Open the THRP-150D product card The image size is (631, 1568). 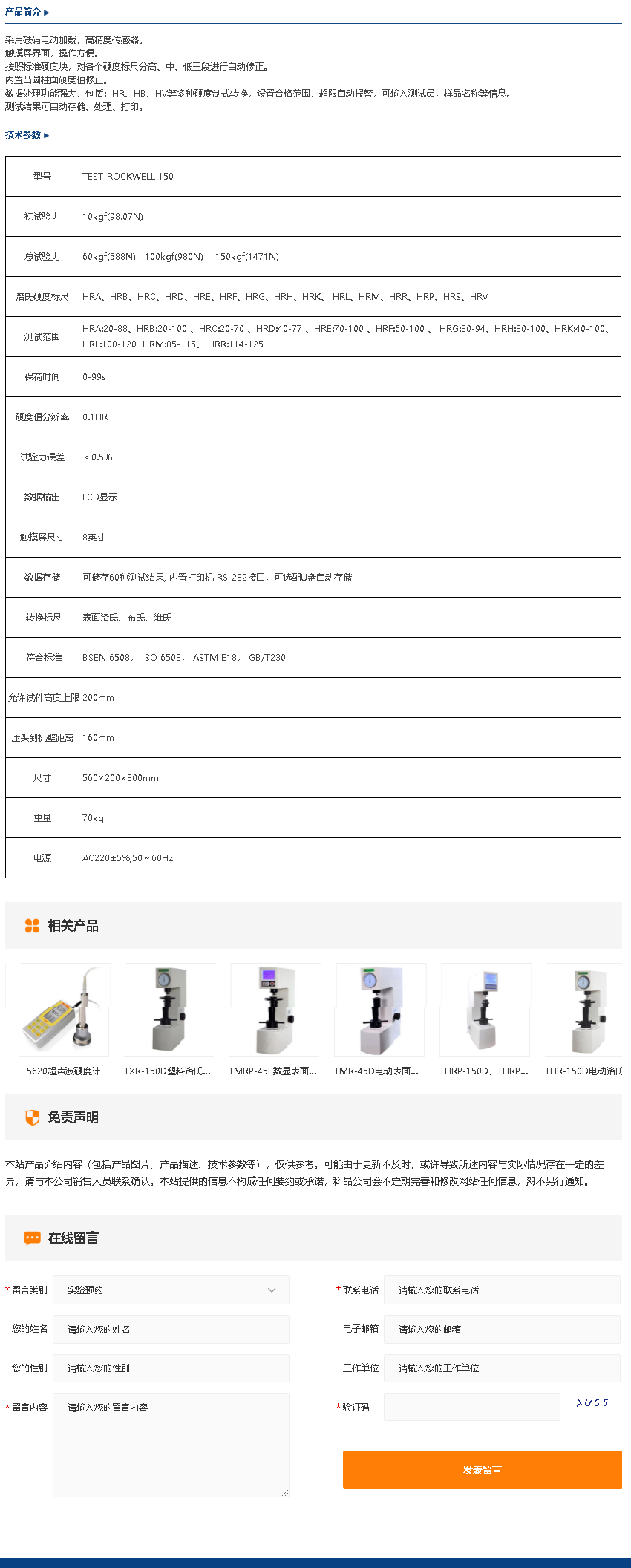pyautogui.click(x=485, y=1010)
